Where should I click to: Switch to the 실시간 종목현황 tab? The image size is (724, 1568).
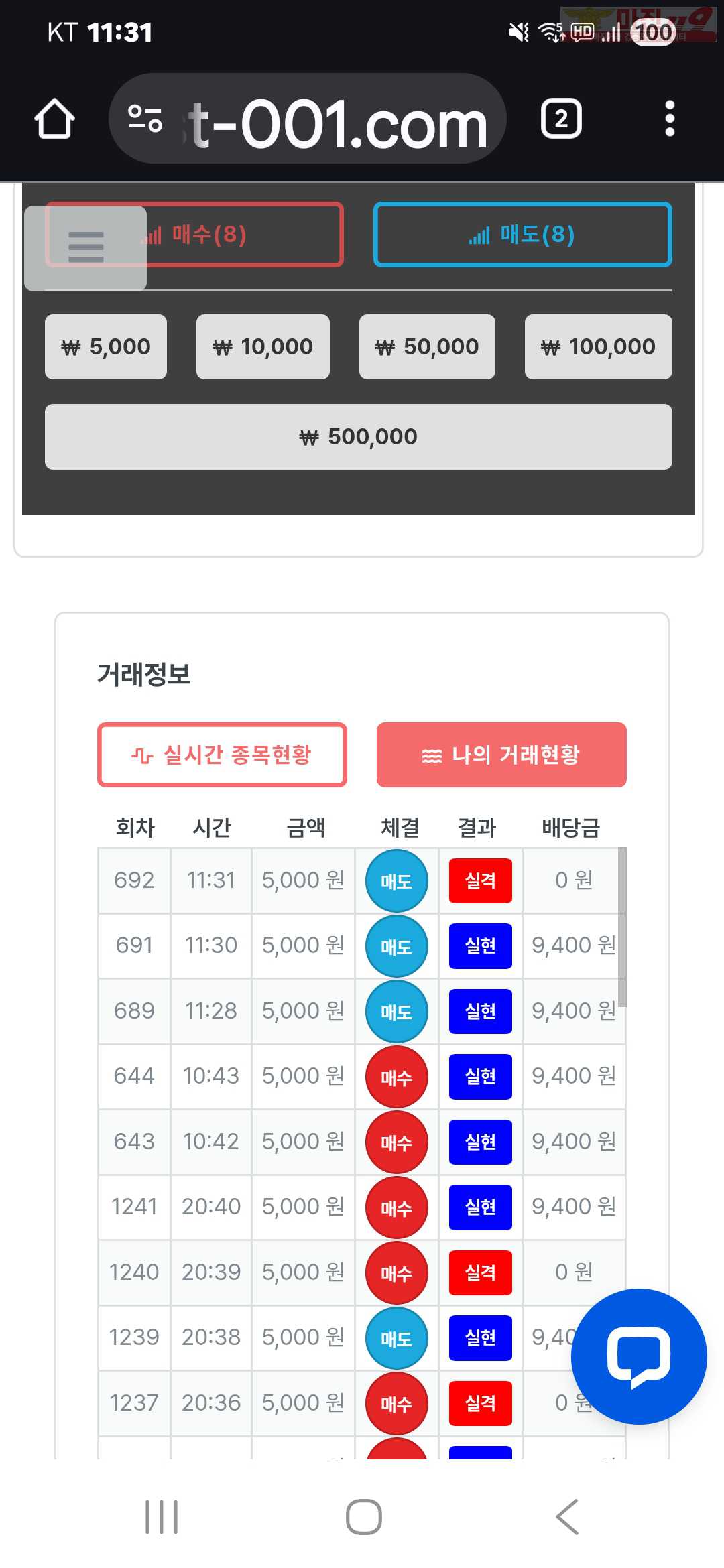coord(222,755)
